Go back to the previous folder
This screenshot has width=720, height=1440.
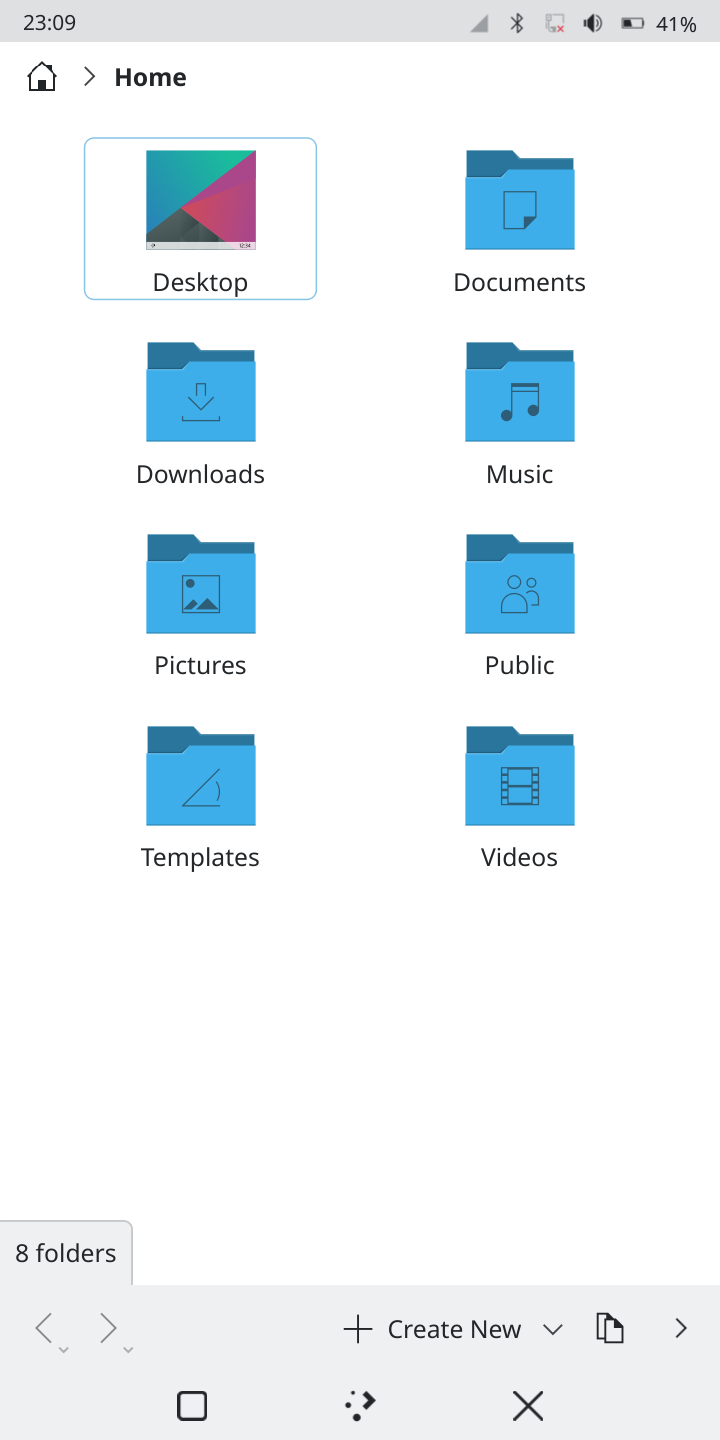click(44, 1328)
